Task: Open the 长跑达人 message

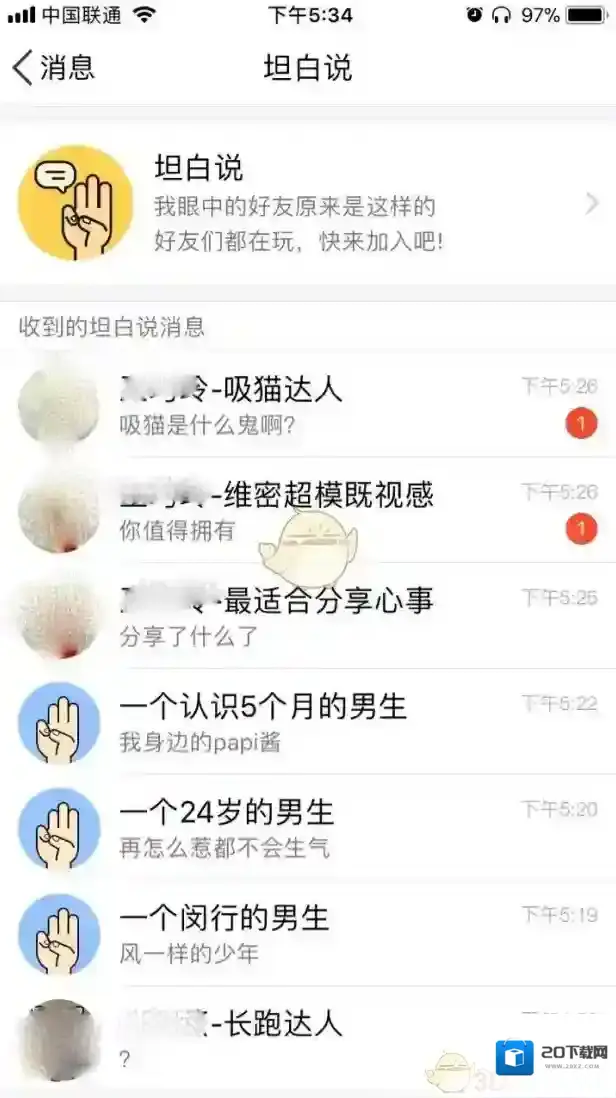Action: (308, 1038)
